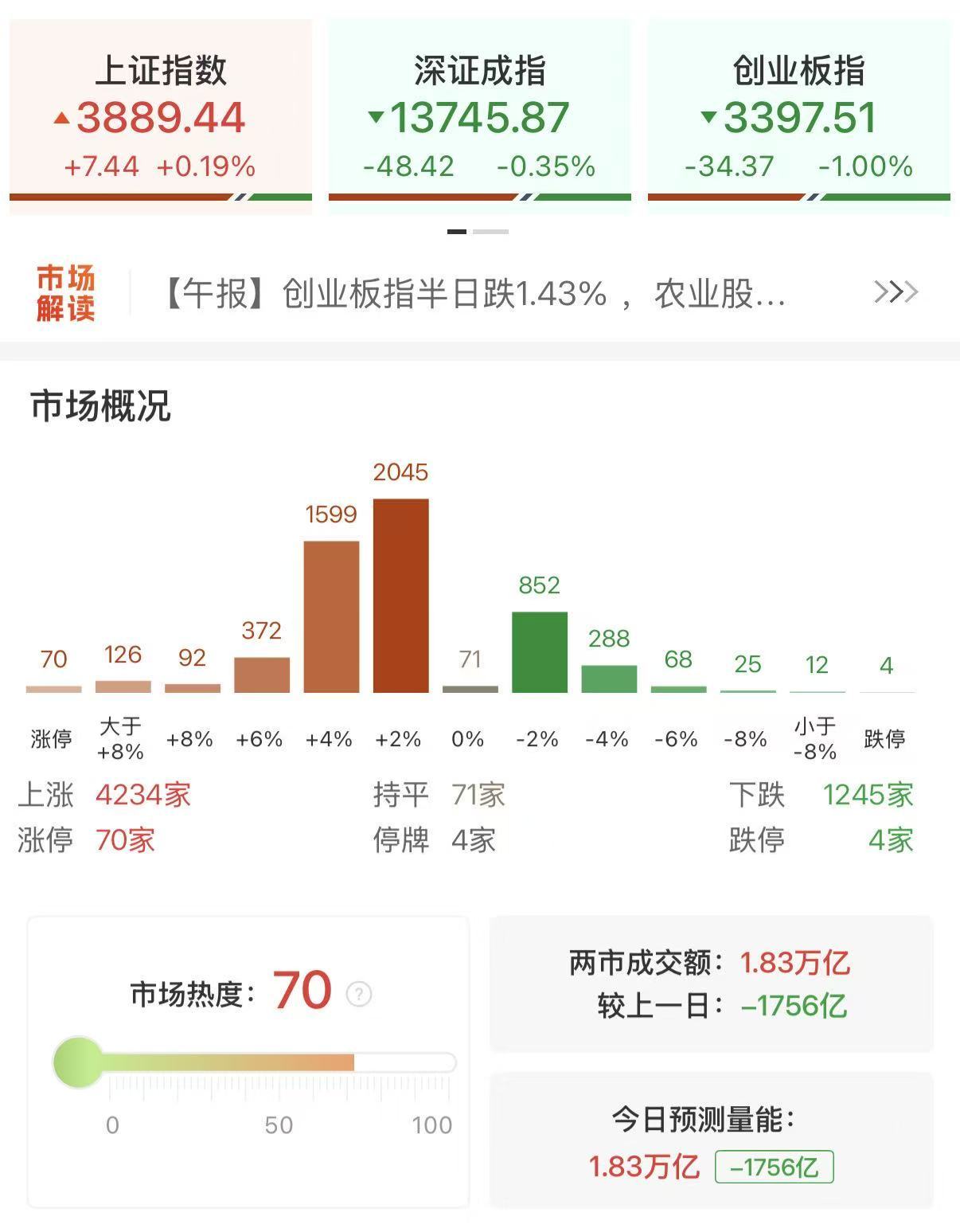Tap the index cards page indicator
The width and height of the screenshot is (960, 1232).
[x=478, y=232]
